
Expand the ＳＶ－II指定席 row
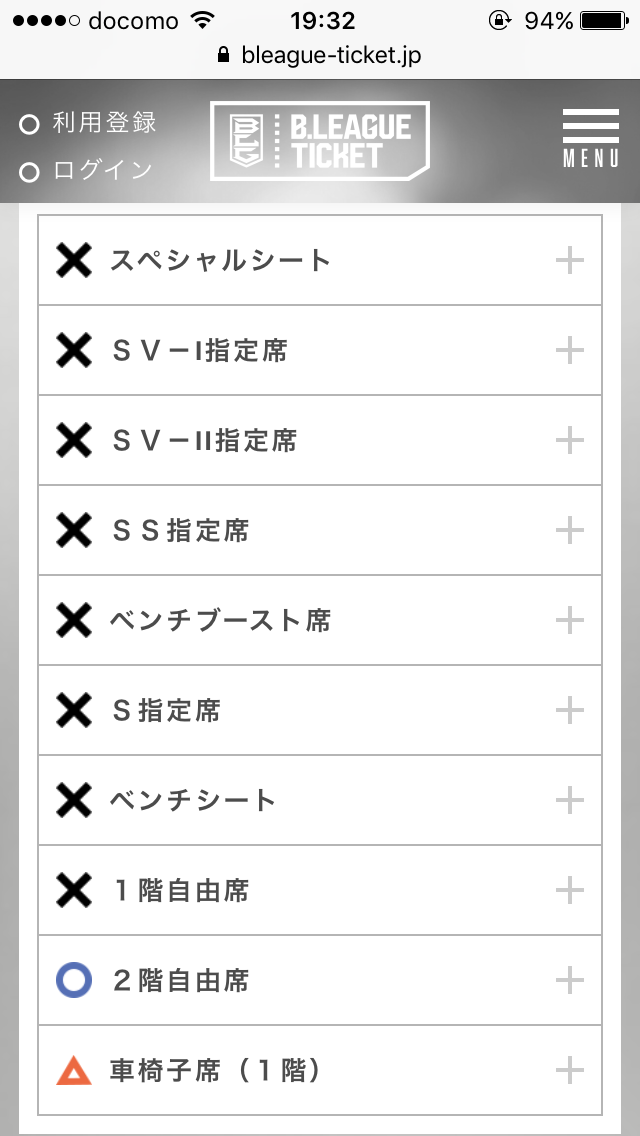(320, 440)
